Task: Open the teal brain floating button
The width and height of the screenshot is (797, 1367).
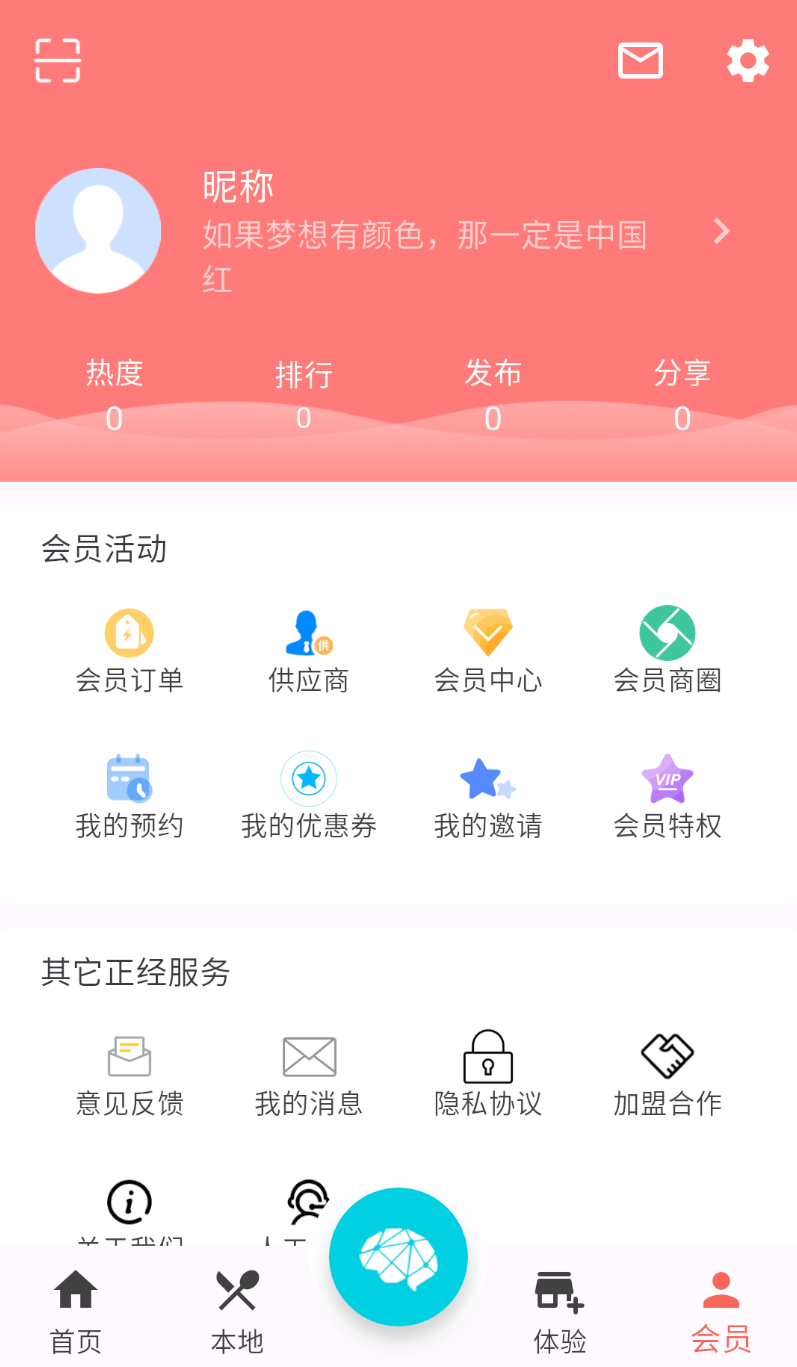Action: [x=398, y=1256]
